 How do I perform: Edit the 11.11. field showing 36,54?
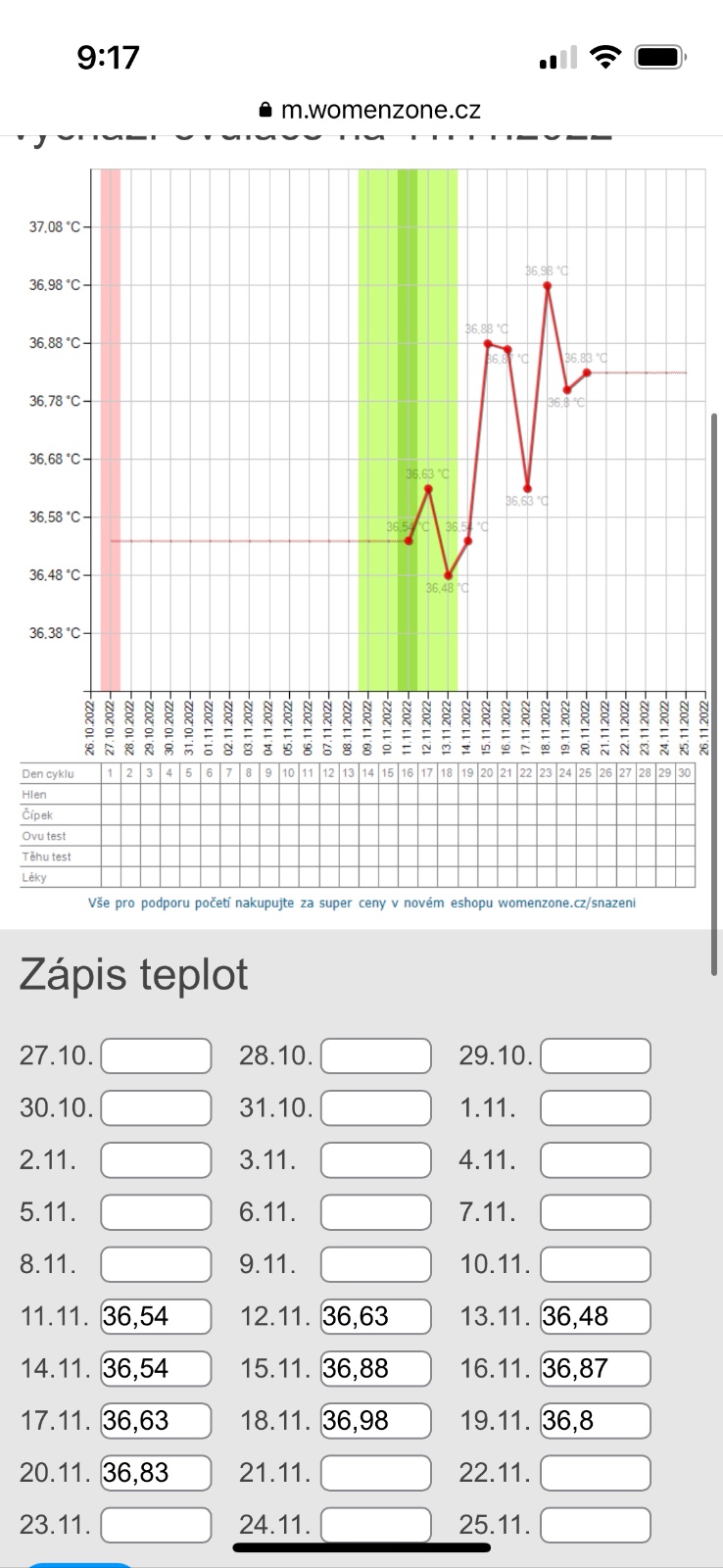click(x=156, y=1316)
